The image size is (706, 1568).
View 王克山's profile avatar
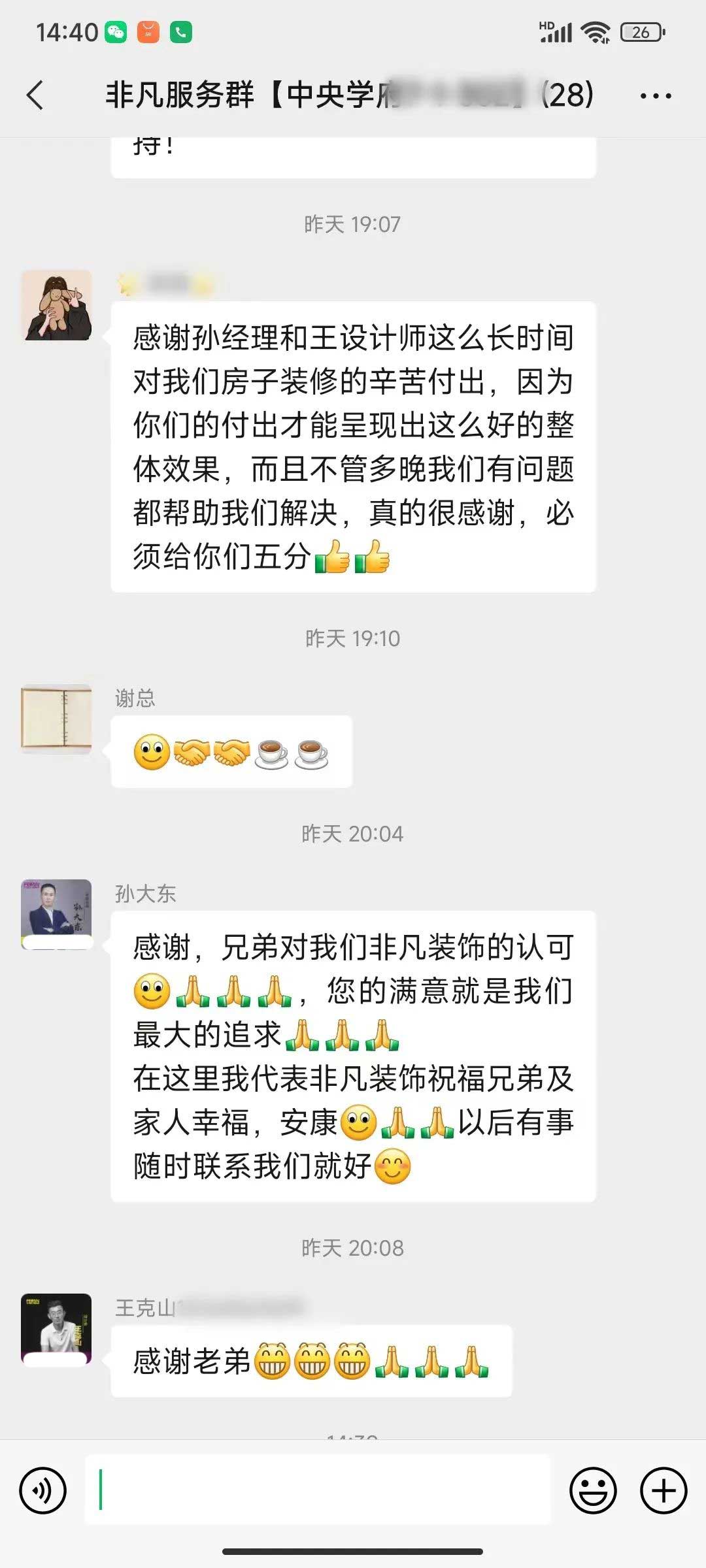[x=57, y=1329]
